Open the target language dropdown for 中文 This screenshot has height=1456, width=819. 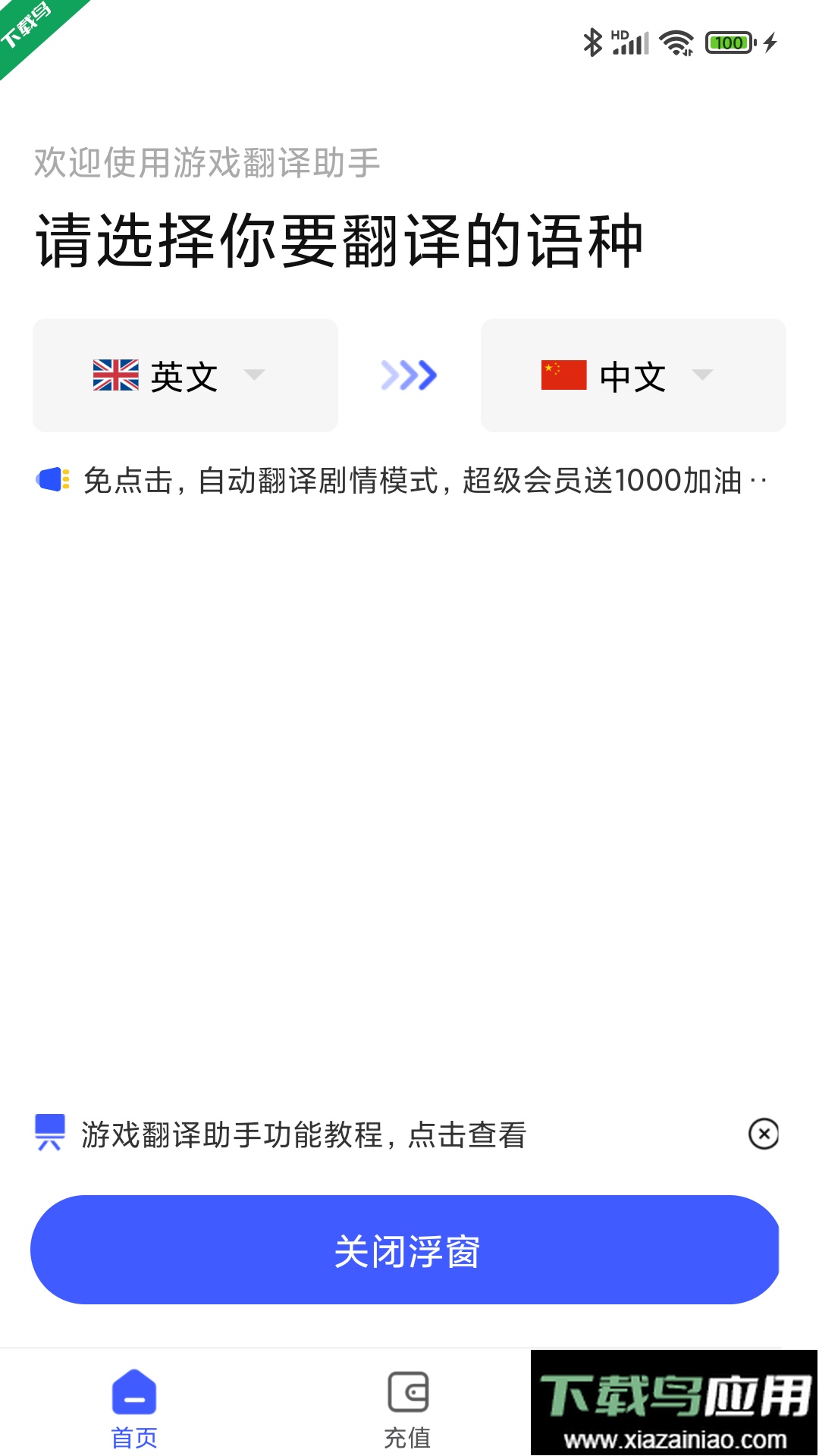pyautogui.click(x=701, y=375)
